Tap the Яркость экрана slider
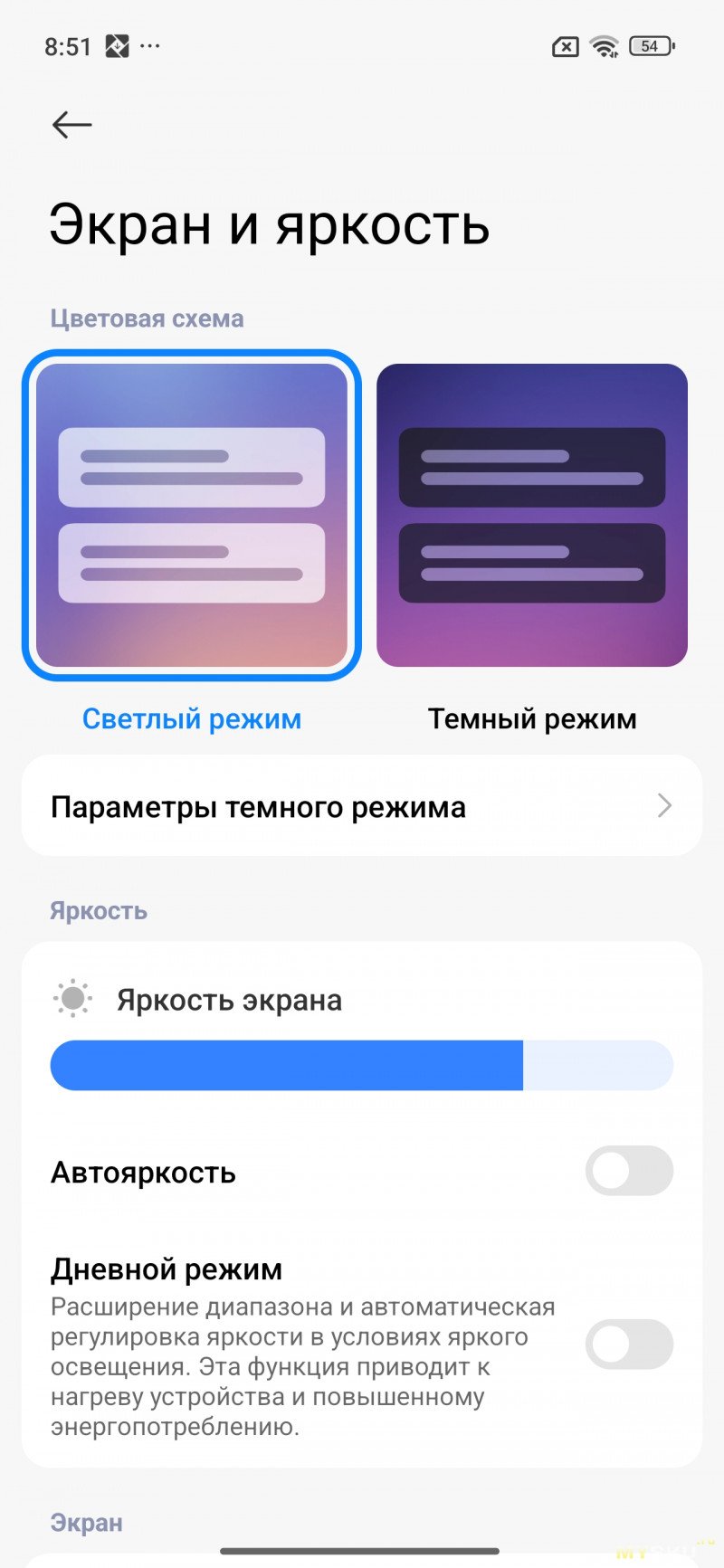This screenshot has width=724, height=1568. click(362, 1065)
